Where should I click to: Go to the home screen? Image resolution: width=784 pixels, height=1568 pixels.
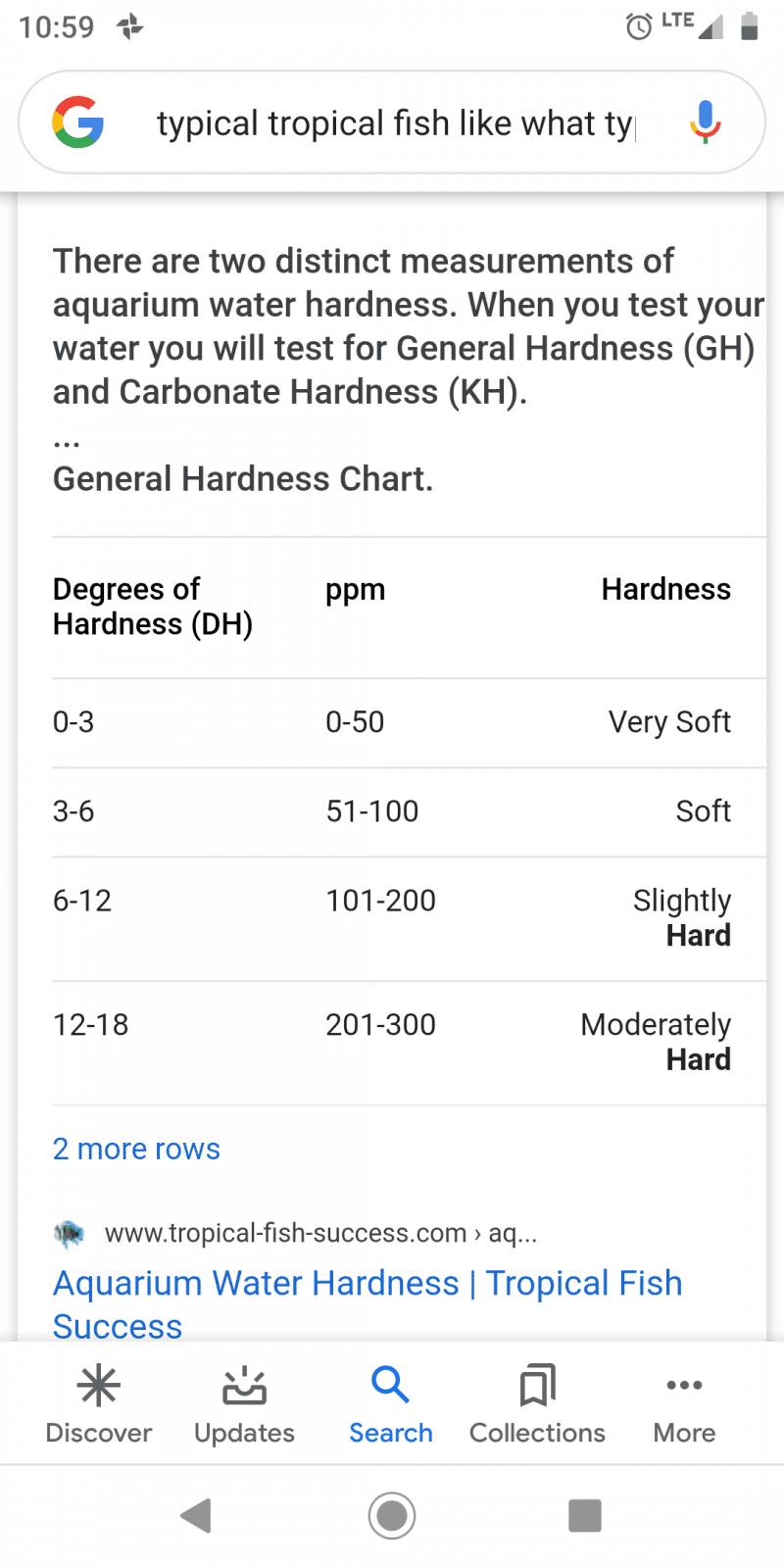click(x=392, y=1515)
